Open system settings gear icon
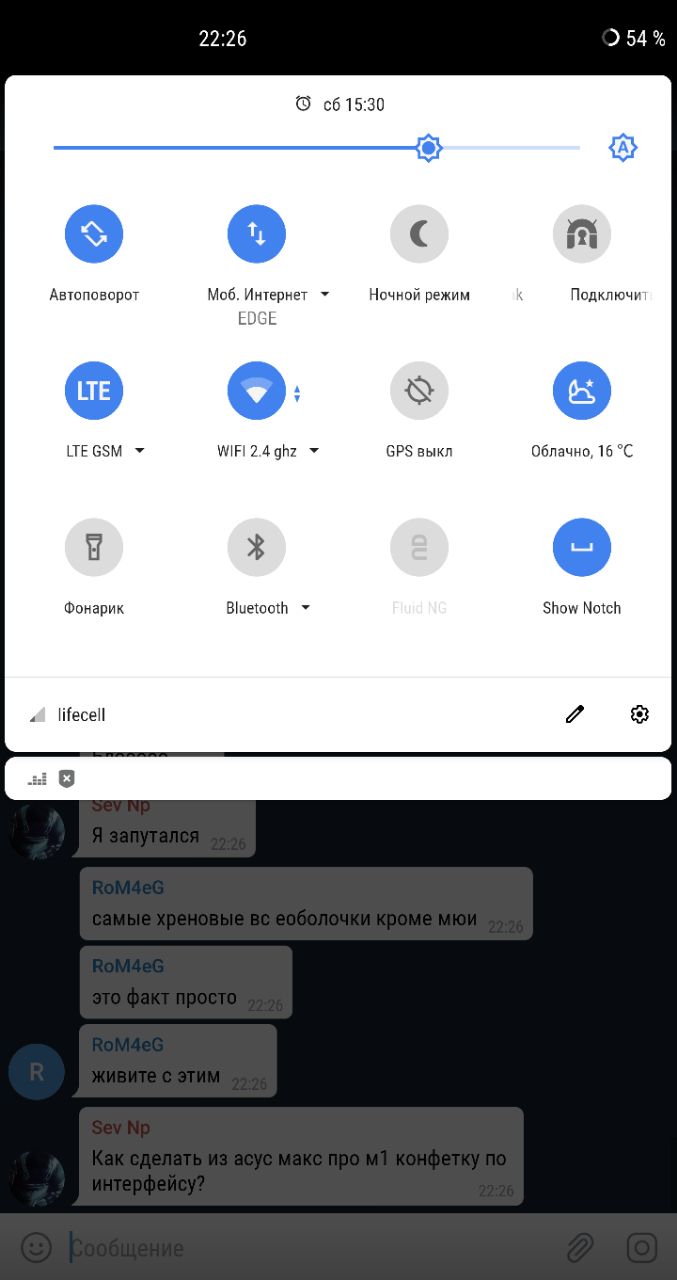The width and height of the screenshot is (677, 1280). coord(640,714)
